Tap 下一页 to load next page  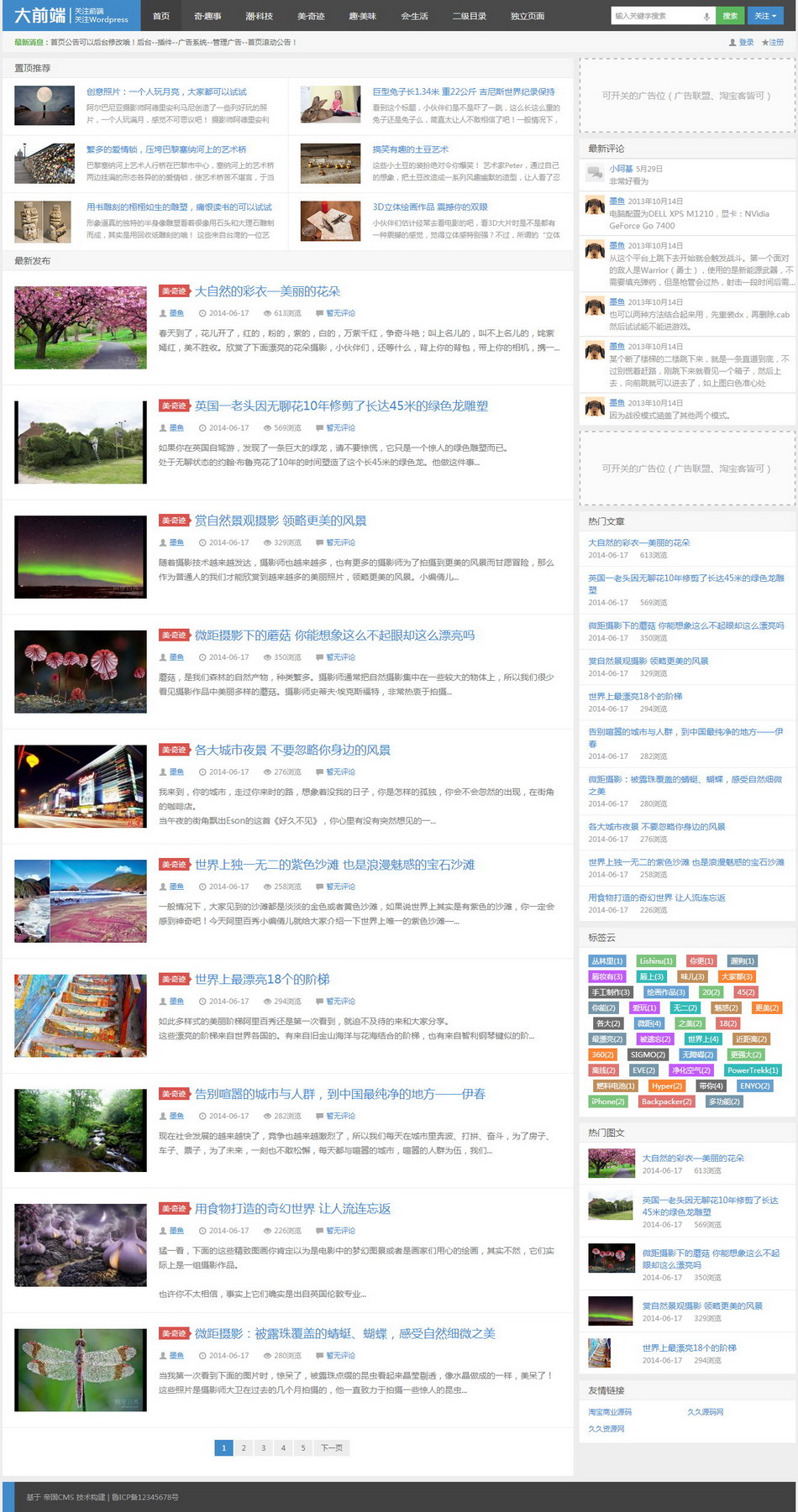(331, 1447)
